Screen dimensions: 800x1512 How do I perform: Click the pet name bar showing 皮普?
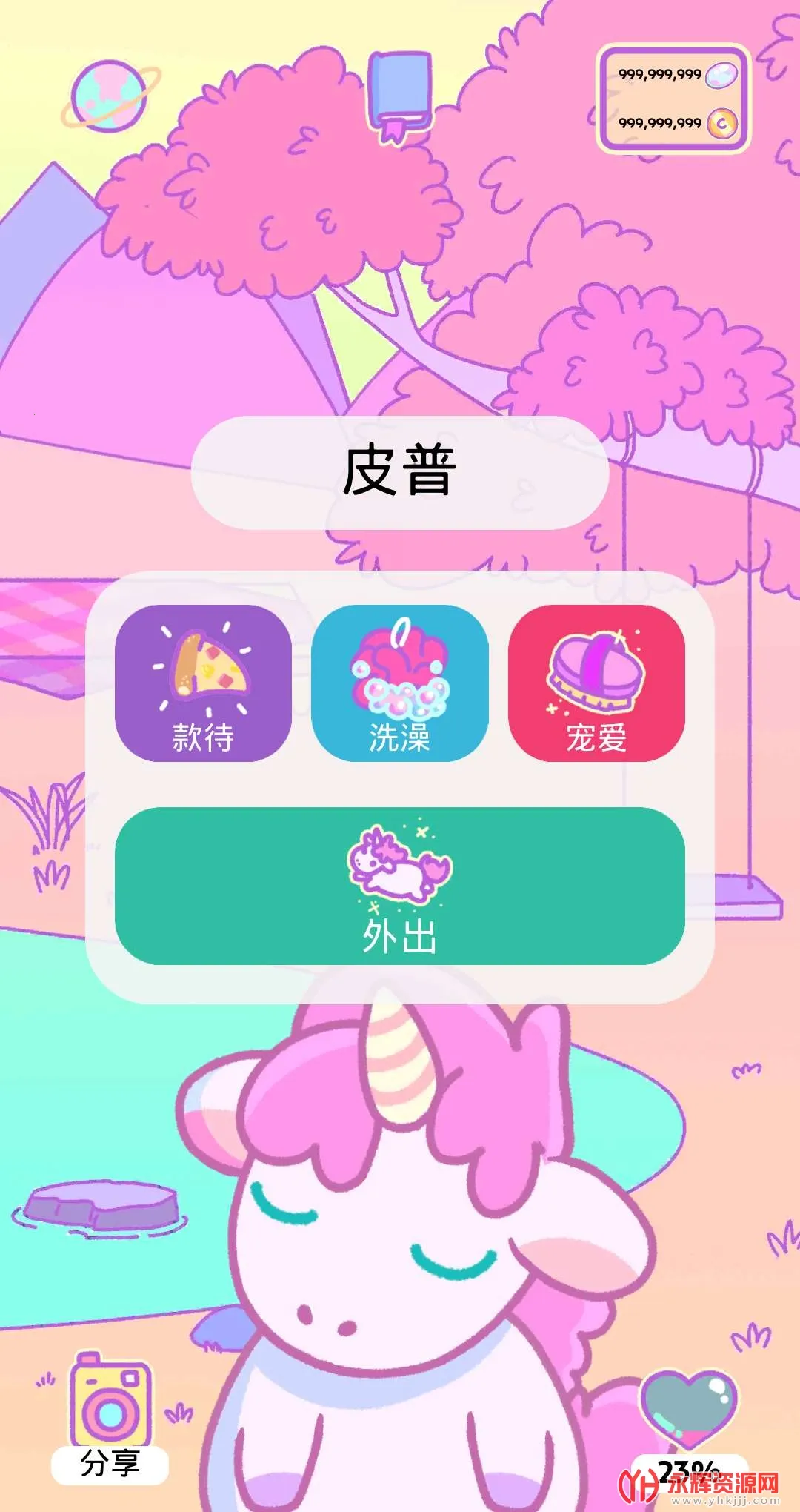click(400, 467)
